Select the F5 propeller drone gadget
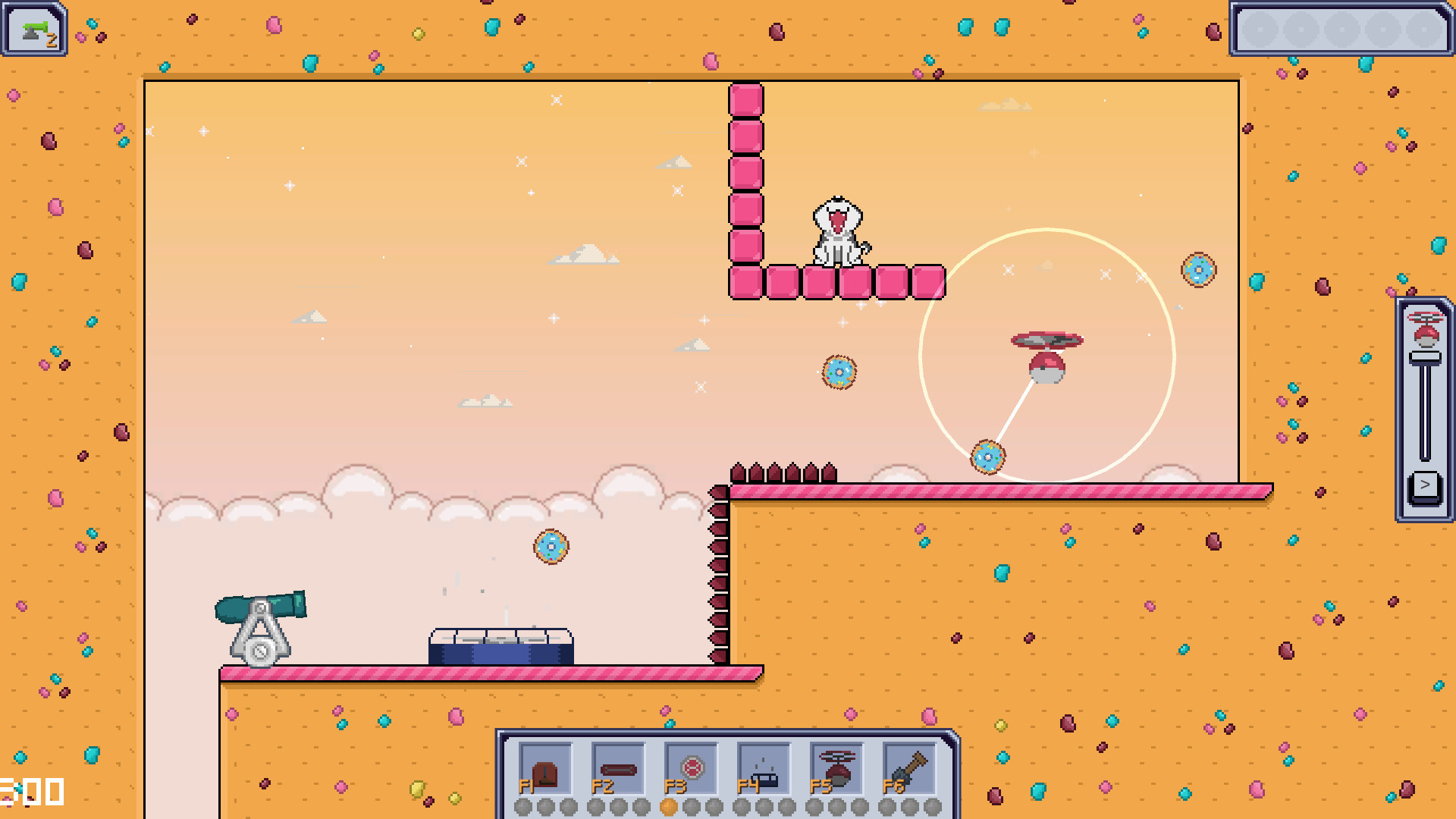 [x=836, y=769]
